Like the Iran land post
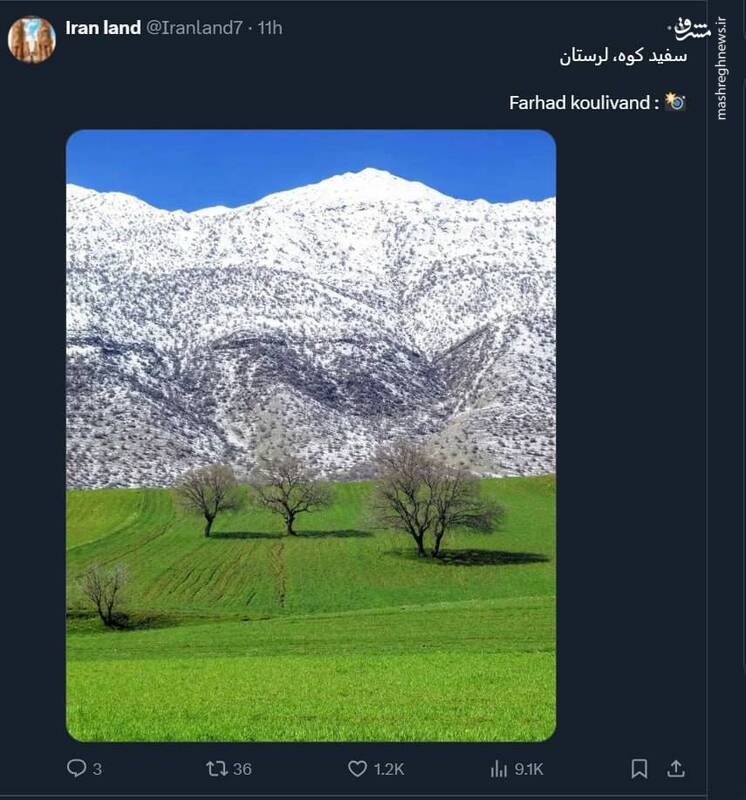 pyautogui.click(x=358, y=768)
